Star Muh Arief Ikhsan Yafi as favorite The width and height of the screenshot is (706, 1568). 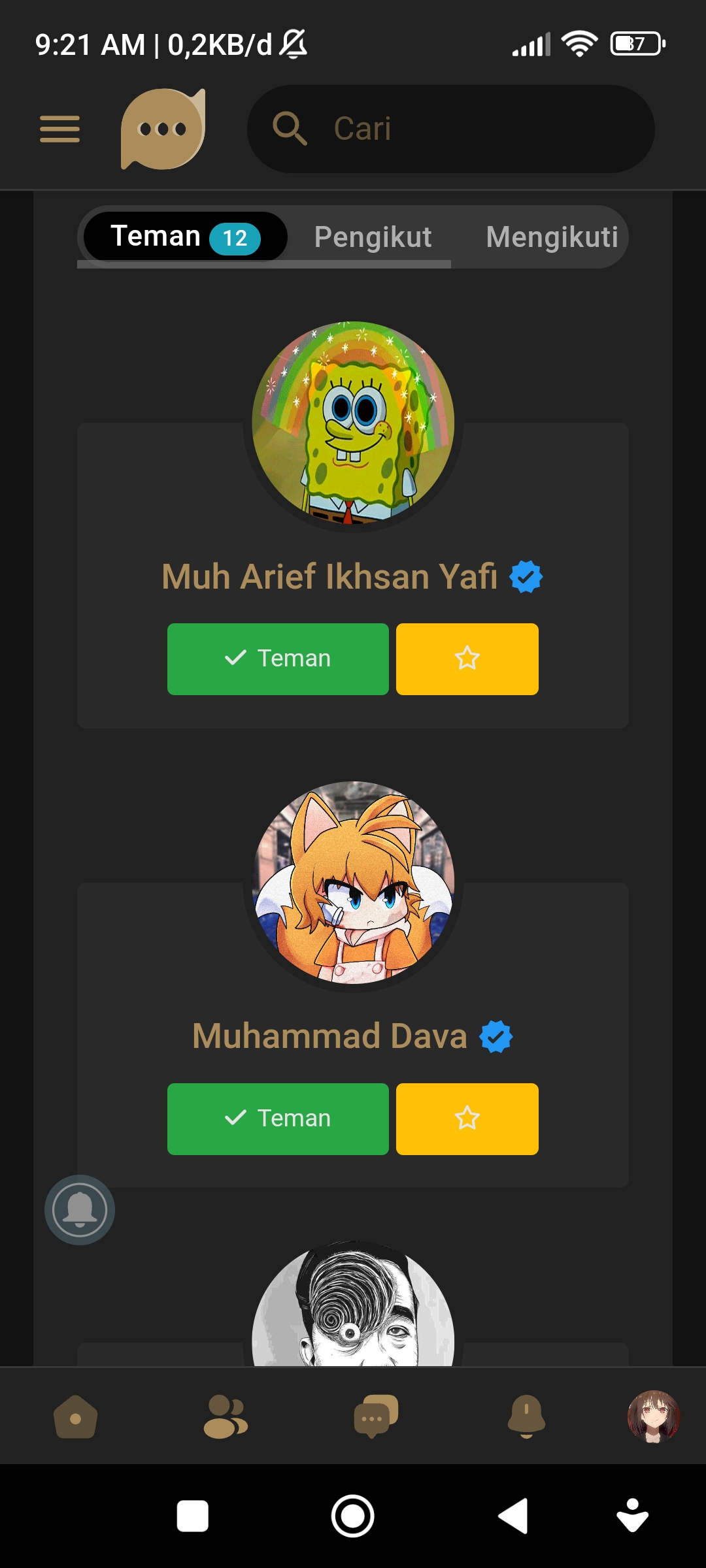pos(467,659)
